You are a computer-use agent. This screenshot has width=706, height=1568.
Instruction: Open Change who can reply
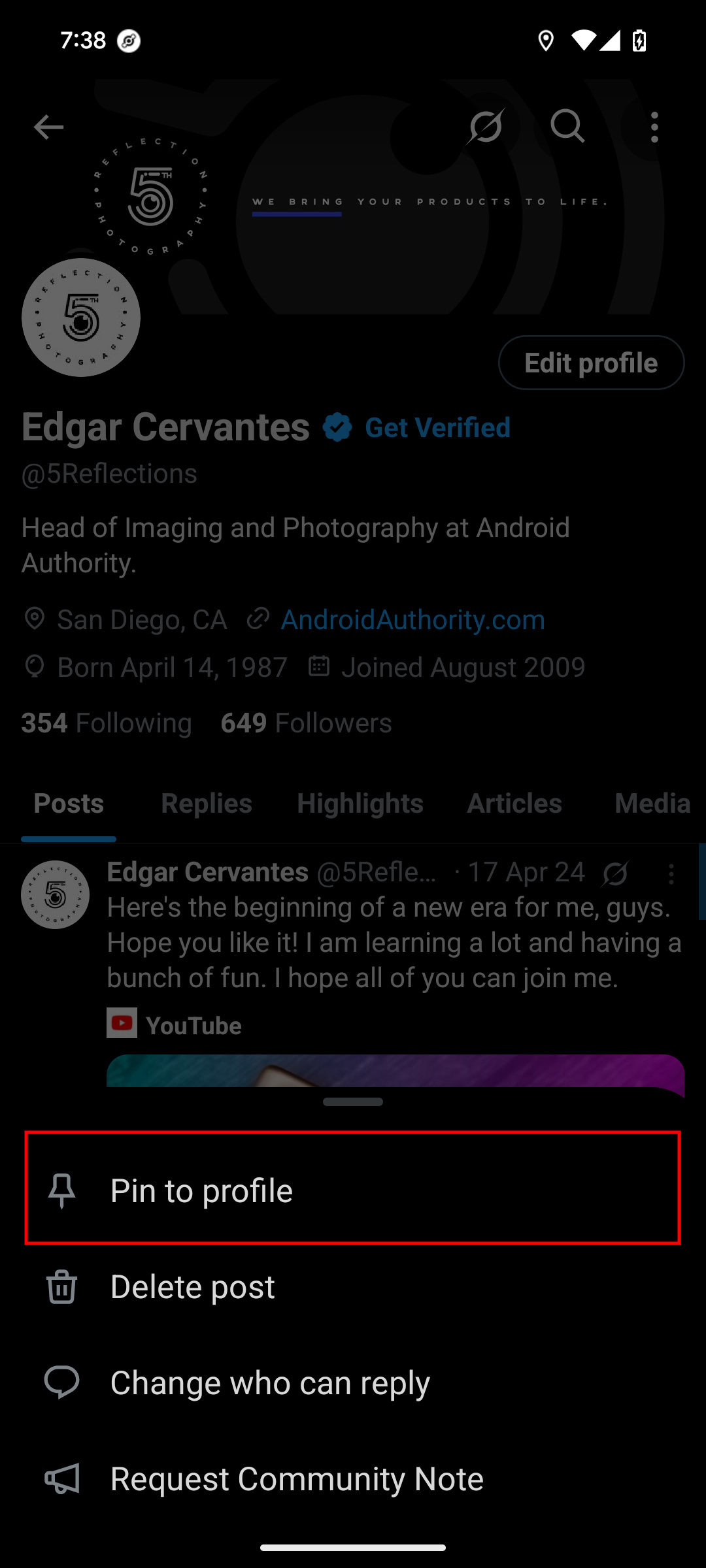(x=269, y=1382)
